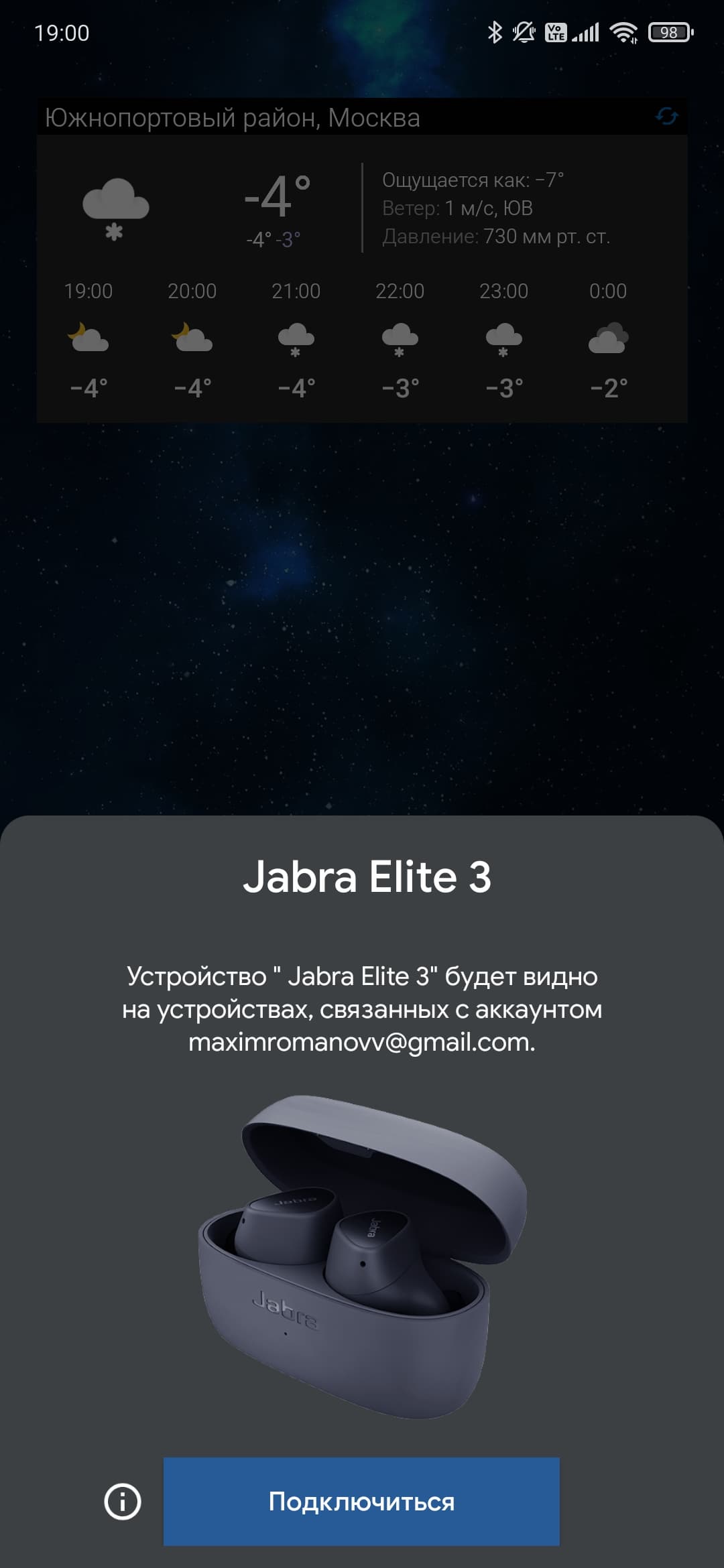This screenshot has height=1568, width=724.
Task: Tap the Подключиться button
Action: click(x=361, y=1502)
